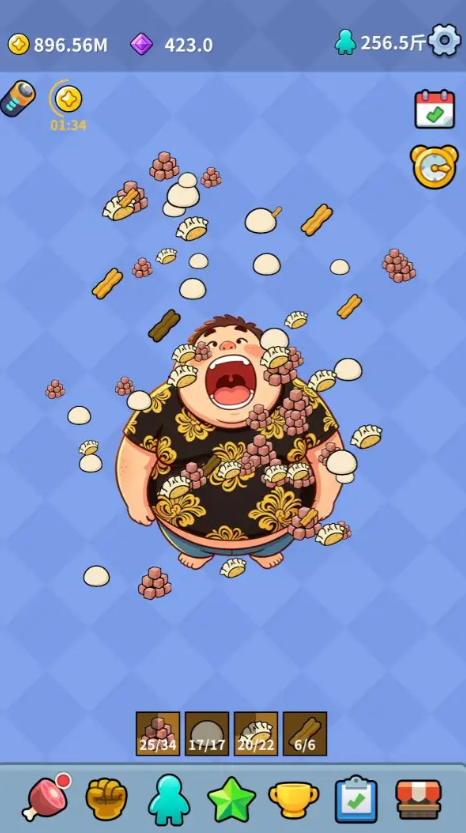
Task: Open the daily check-in calendar
Action: [x=435, y=109]
